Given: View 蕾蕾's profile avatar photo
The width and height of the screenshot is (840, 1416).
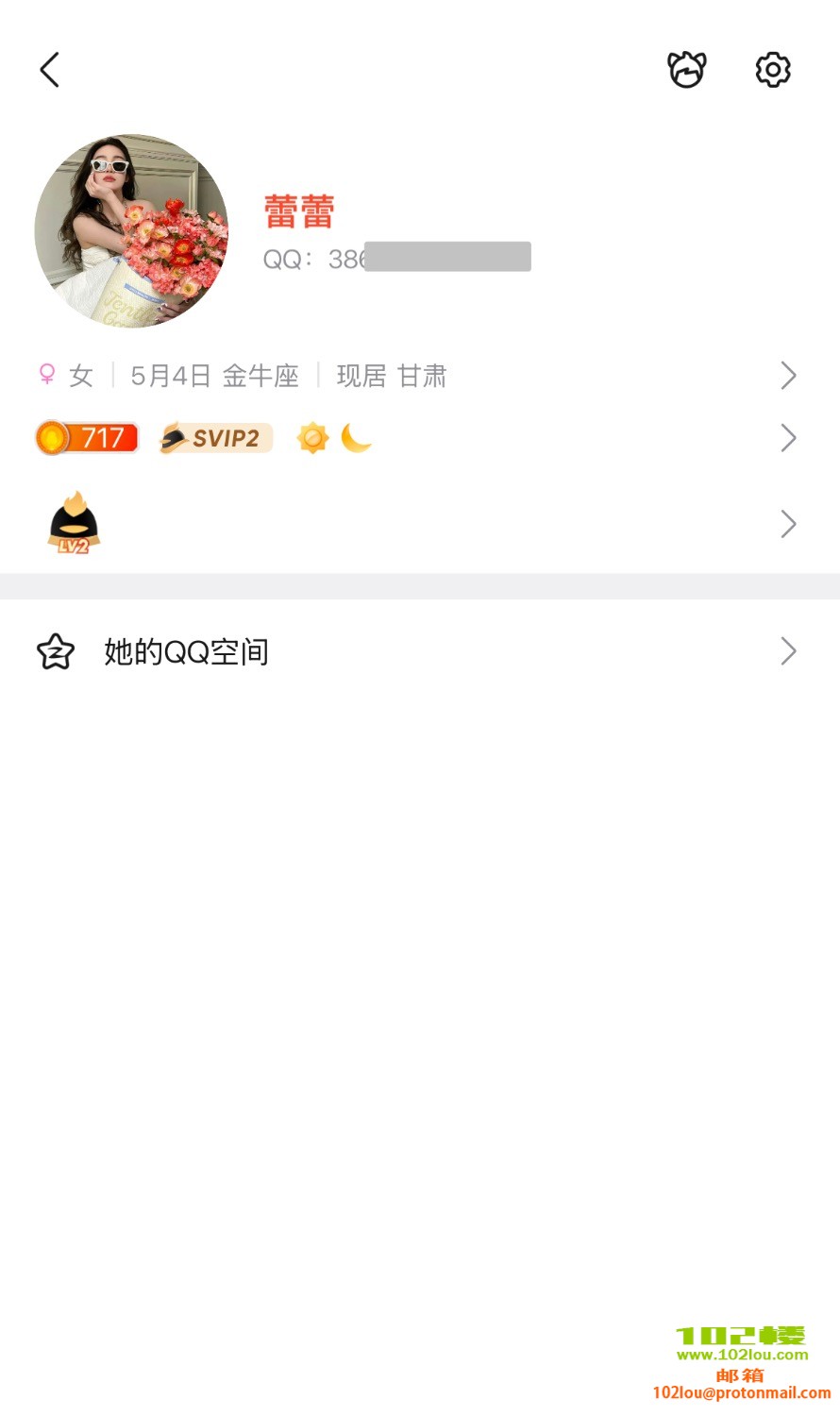Looking at the screenshot, I should (131, 231).
